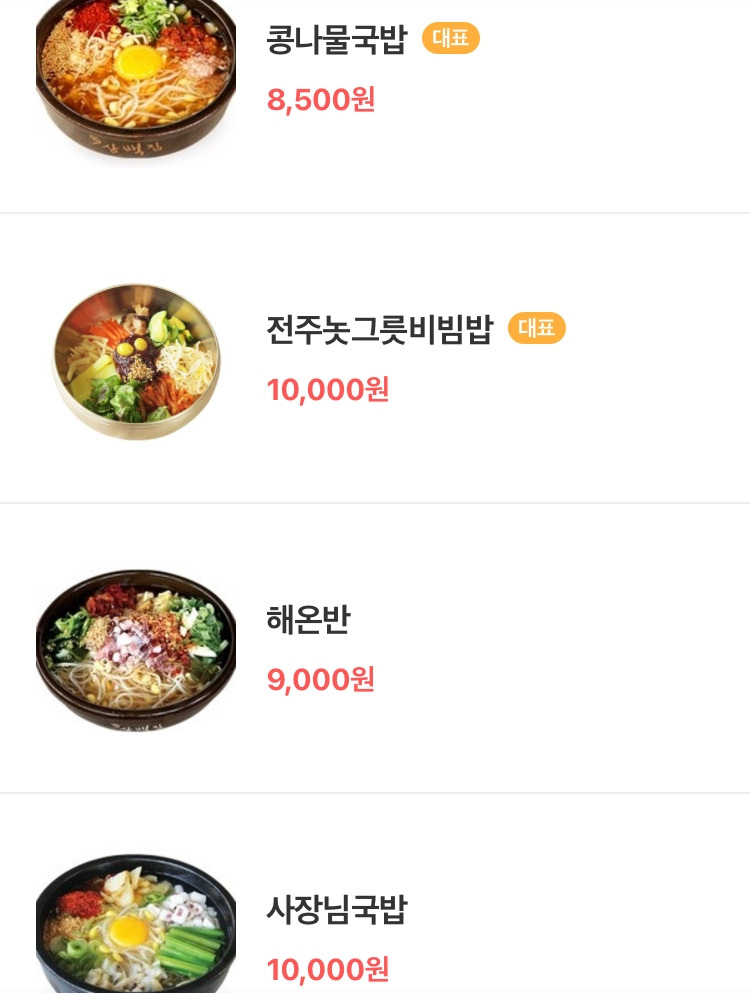The height and width of the screenshot is (993, 750).
Task: View the 해온반 menu item
Action: pos(308,620)
